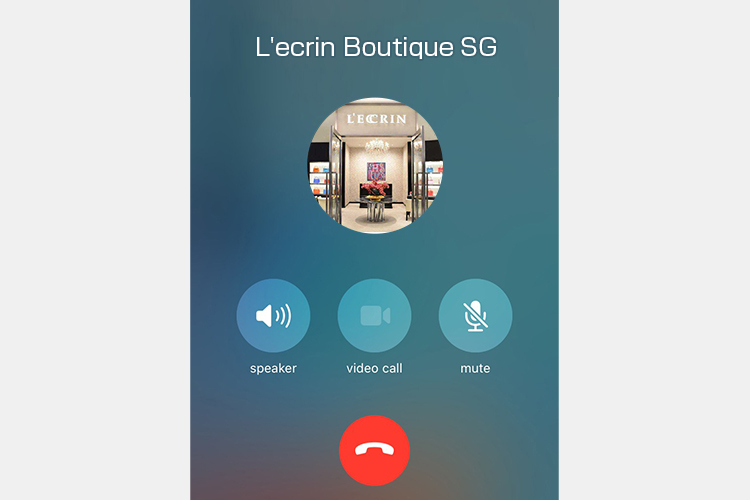End the call with L'ecrin Boutique SG

click(374, 449)
